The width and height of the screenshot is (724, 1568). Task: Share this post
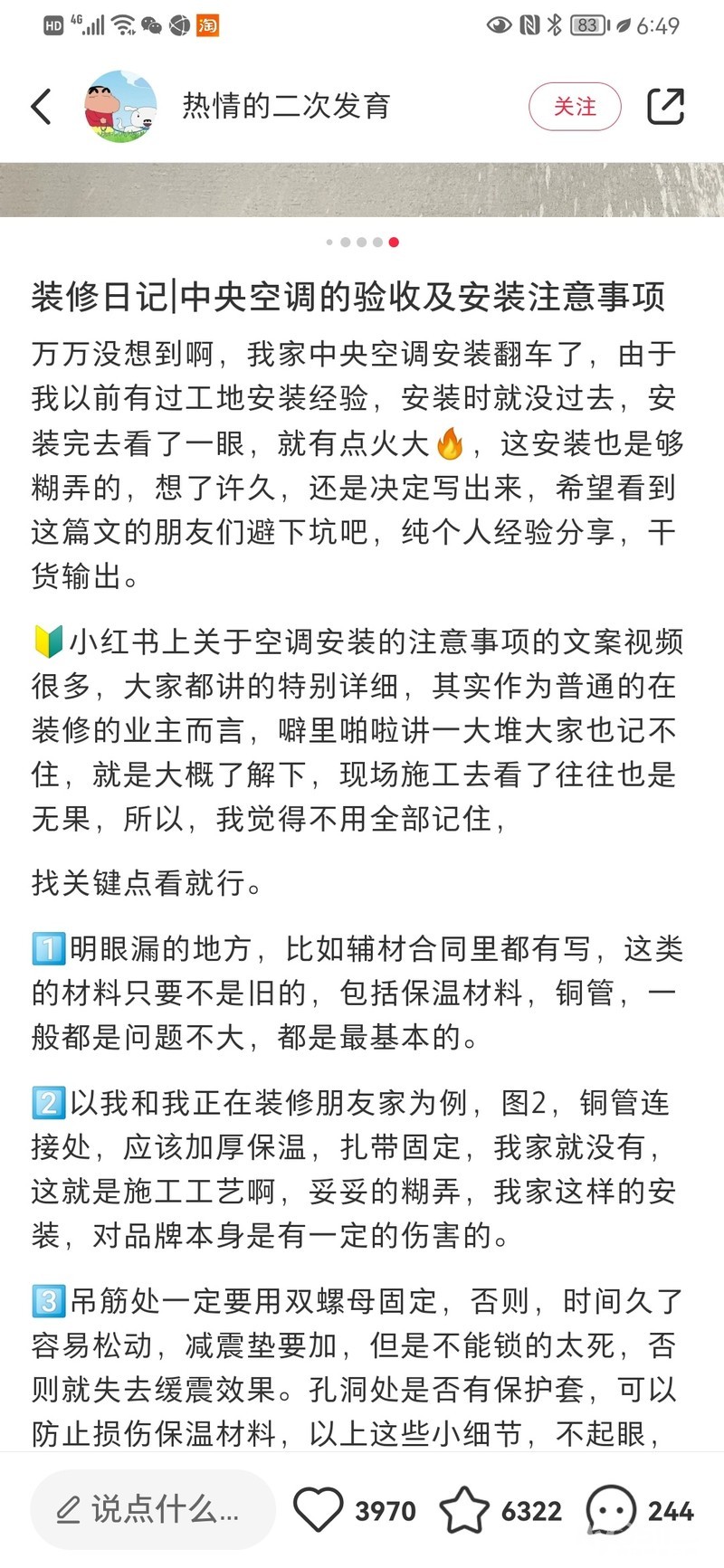tap(665, 107)
